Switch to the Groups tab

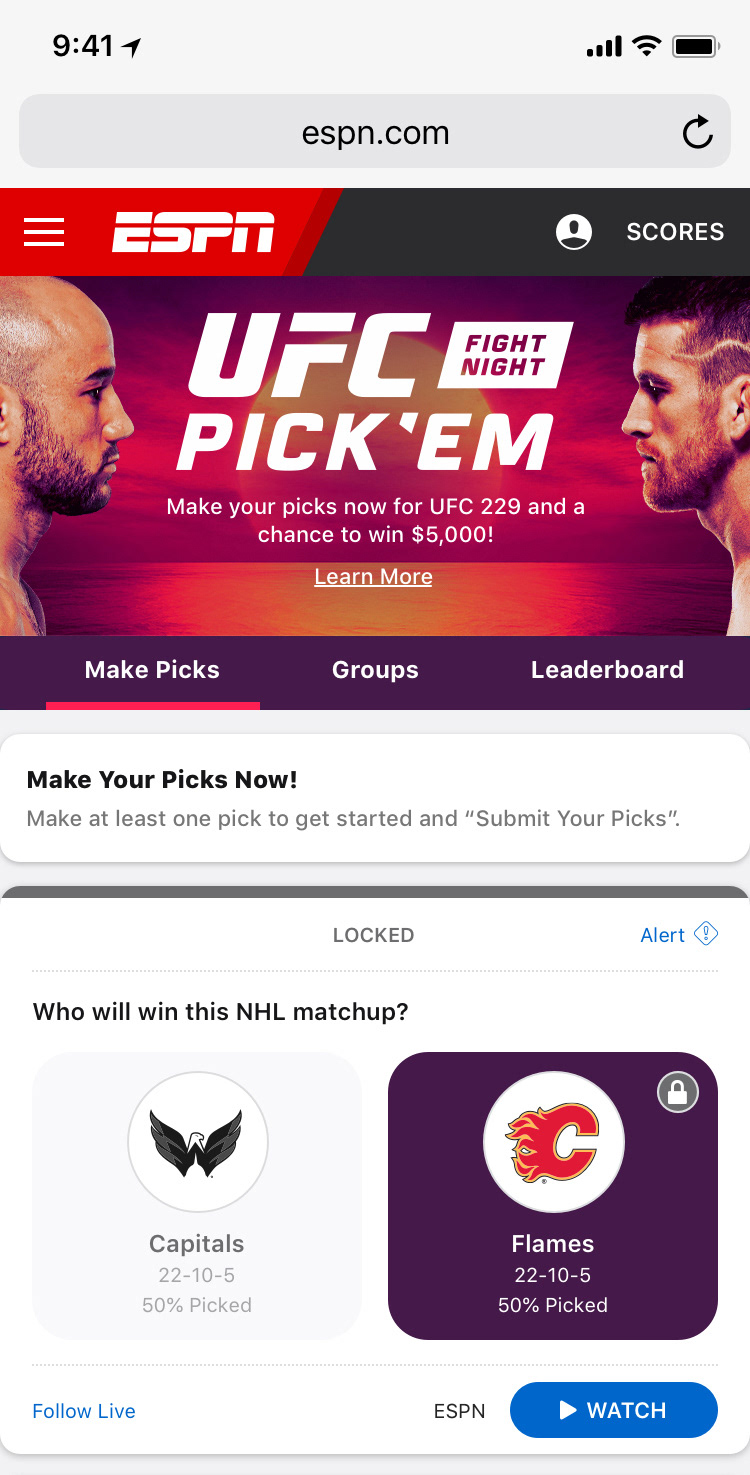(x=375, y=670)
